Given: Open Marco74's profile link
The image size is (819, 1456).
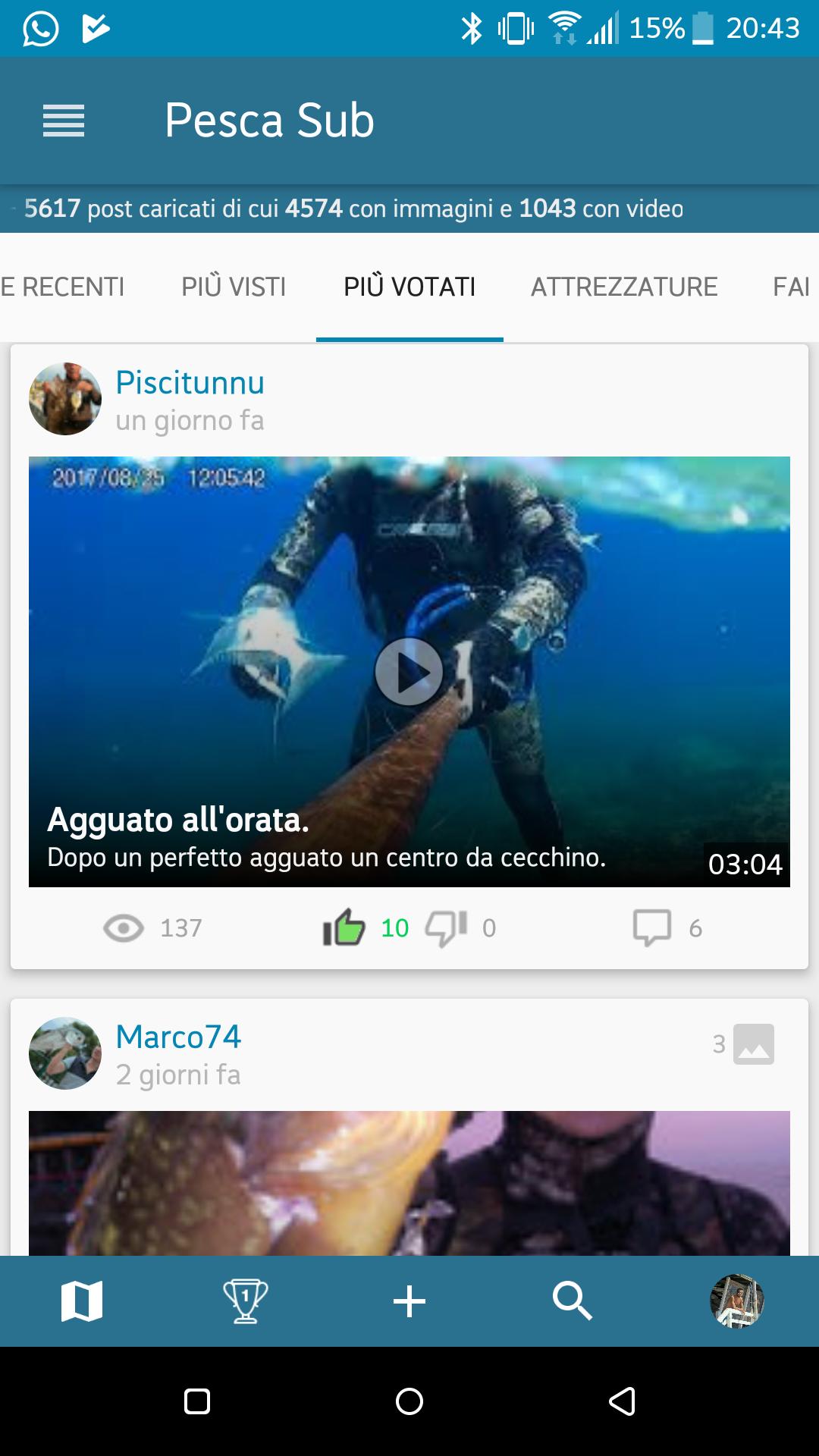Looking at the screenshot, I should click(178, 1038).
